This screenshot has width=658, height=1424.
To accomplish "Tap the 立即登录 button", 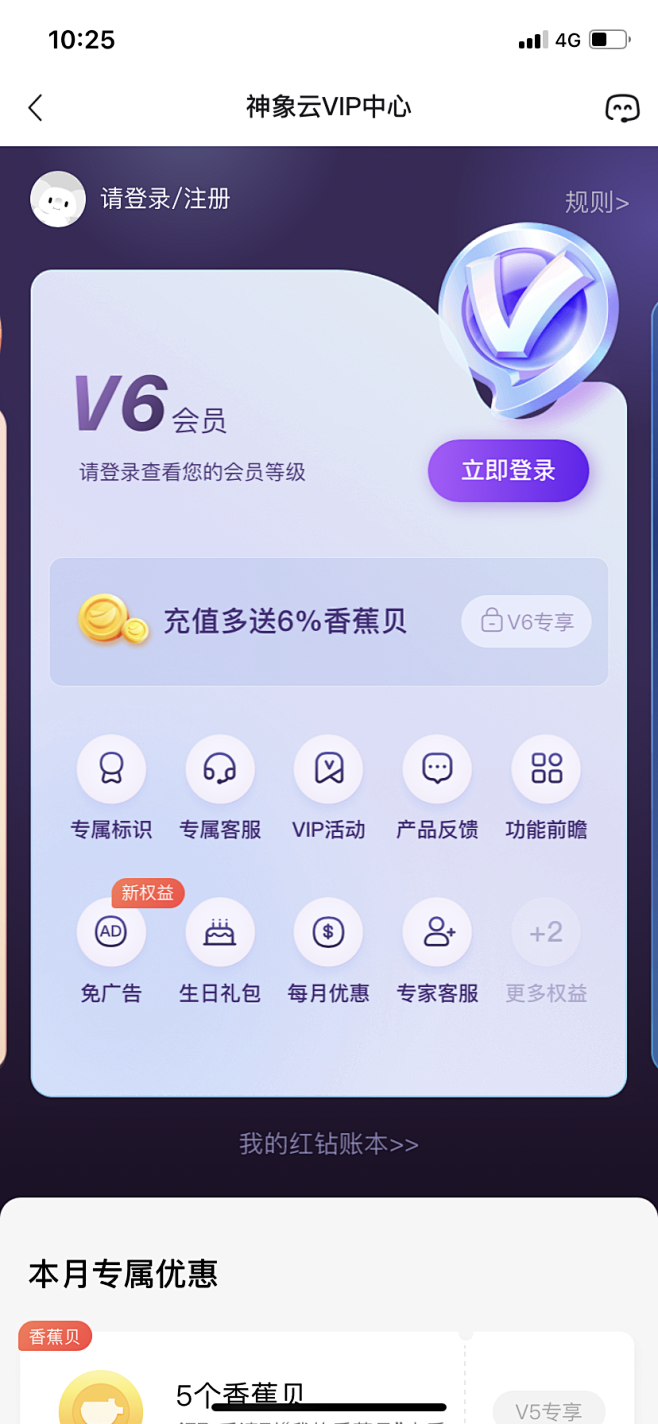I will point(508,471).
